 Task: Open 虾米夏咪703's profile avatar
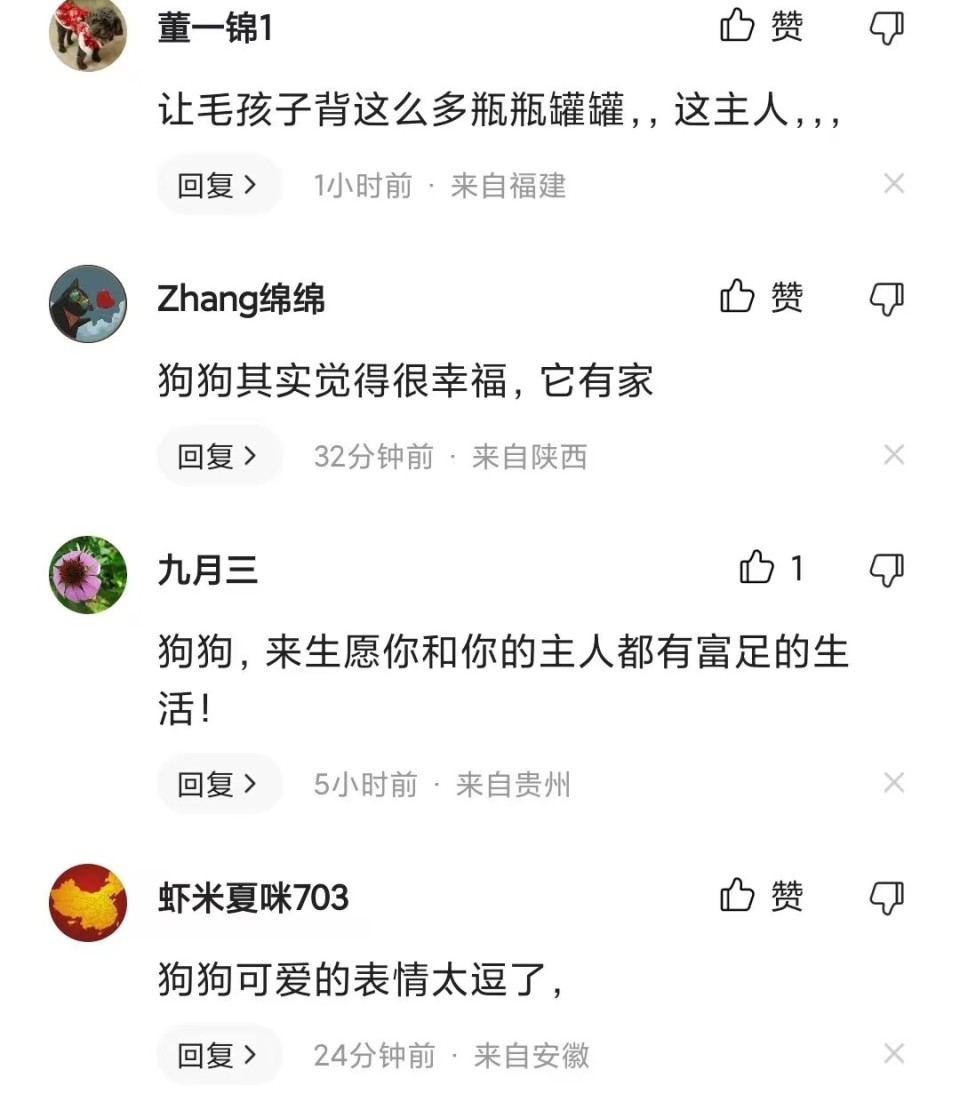click(88, 902)
